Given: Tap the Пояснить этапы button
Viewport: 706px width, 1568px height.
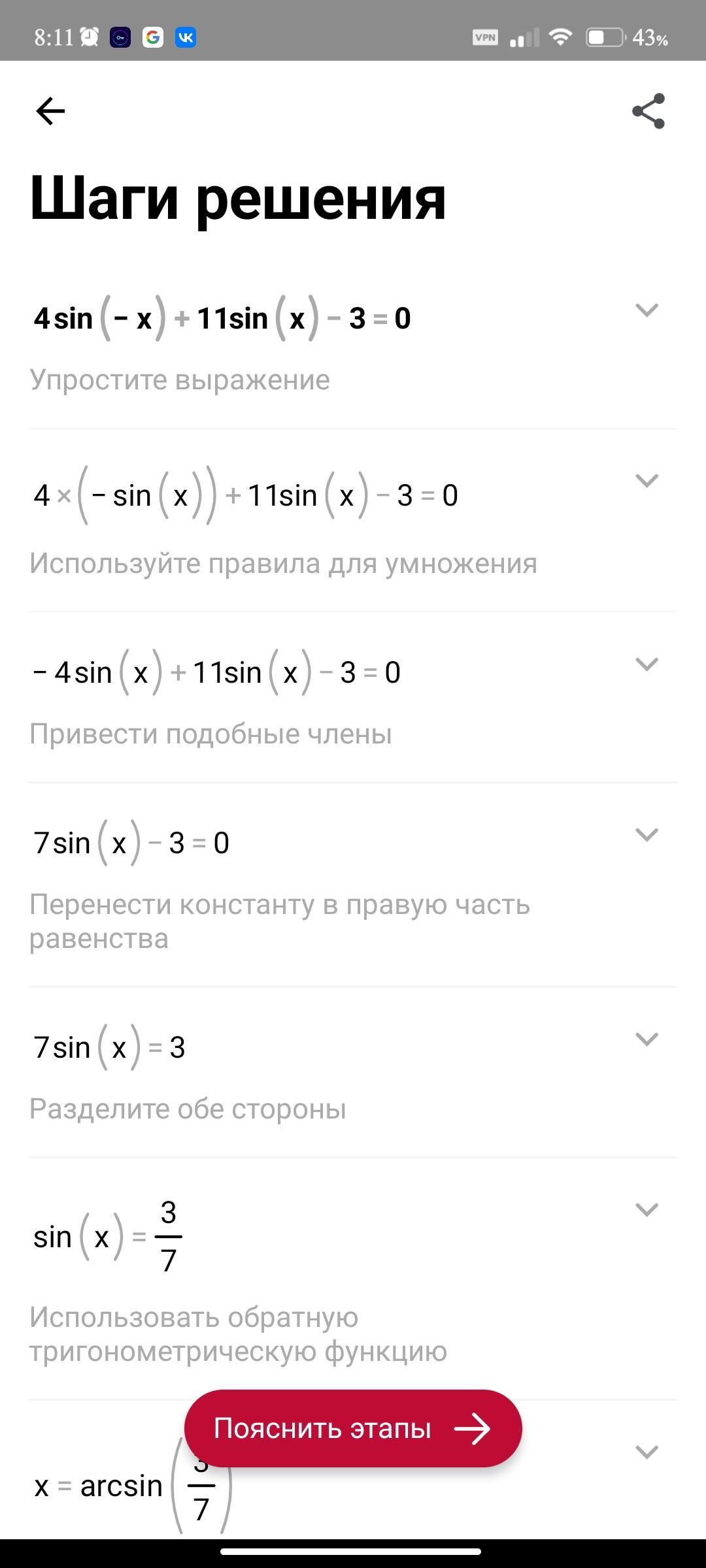Looking at the screenshot, I should pyautogui.click(x=353, y=1428).
